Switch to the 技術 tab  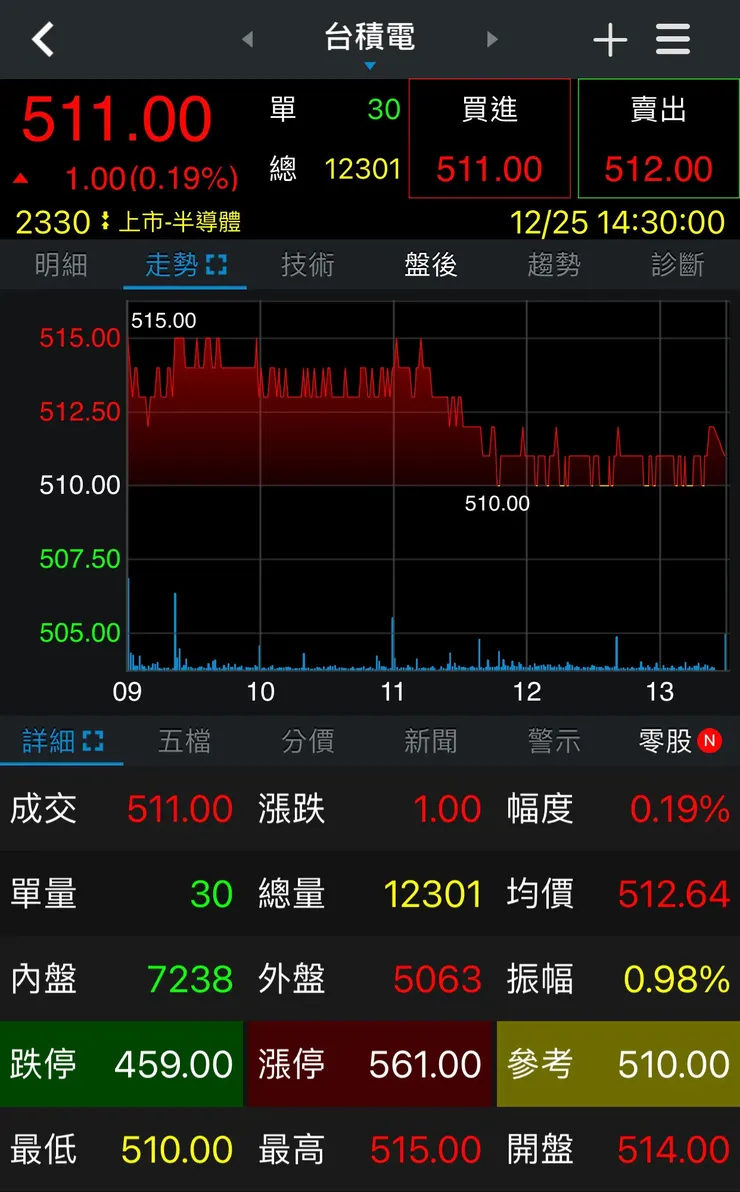(307, 265)
